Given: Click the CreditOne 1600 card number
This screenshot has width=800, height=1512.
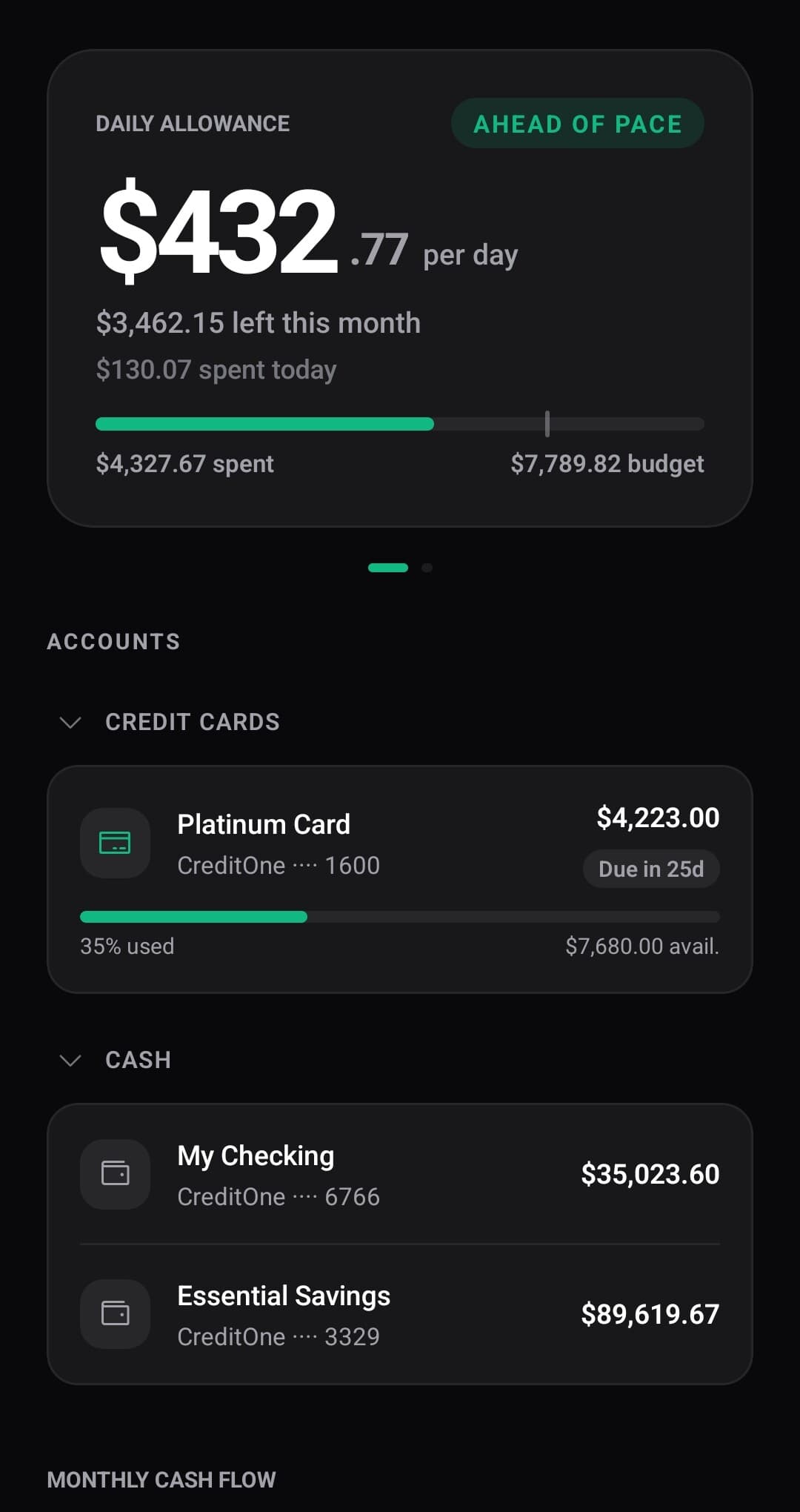Looking at the screenshot, I should (x=279, y=865).
